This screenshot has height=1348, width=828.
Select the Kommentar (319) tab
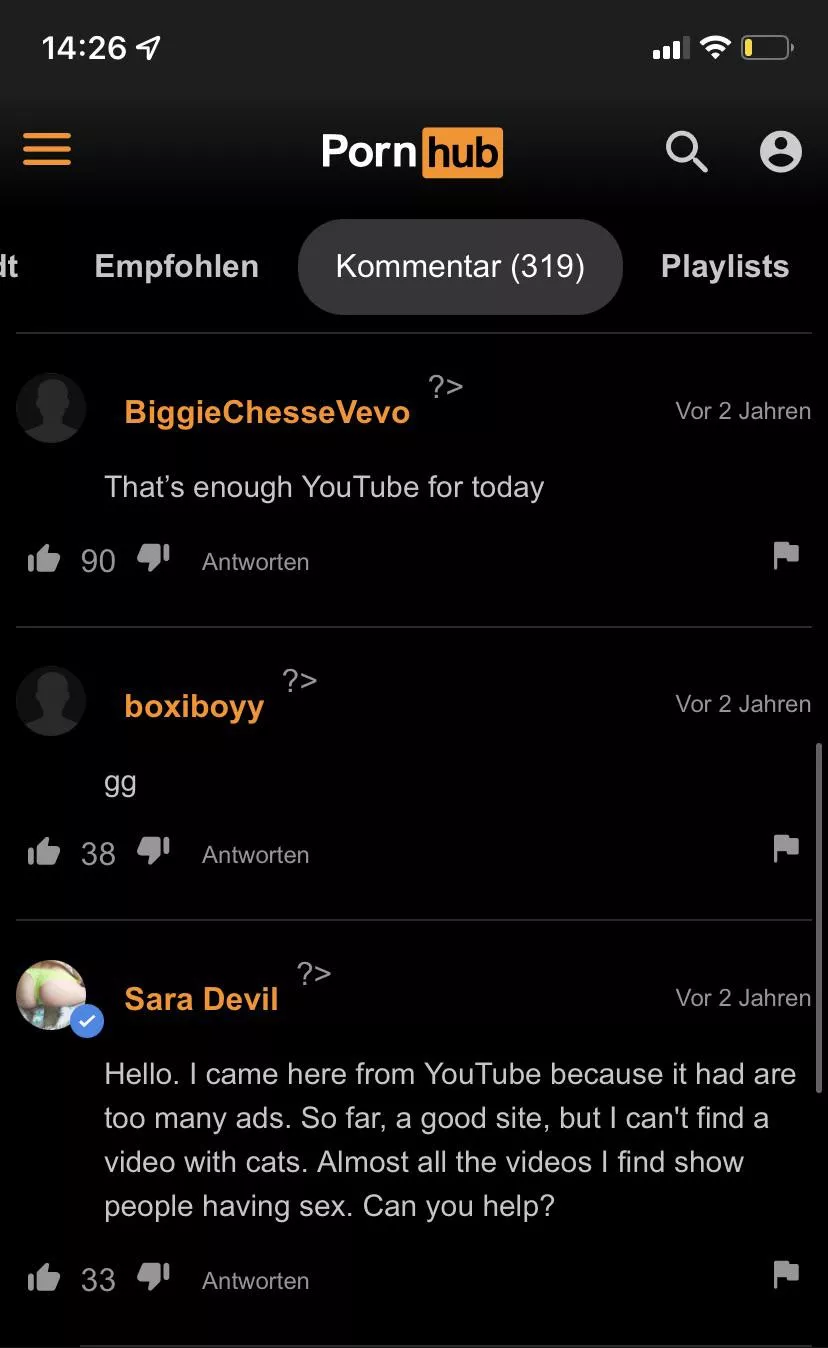(x=460, y=266)
